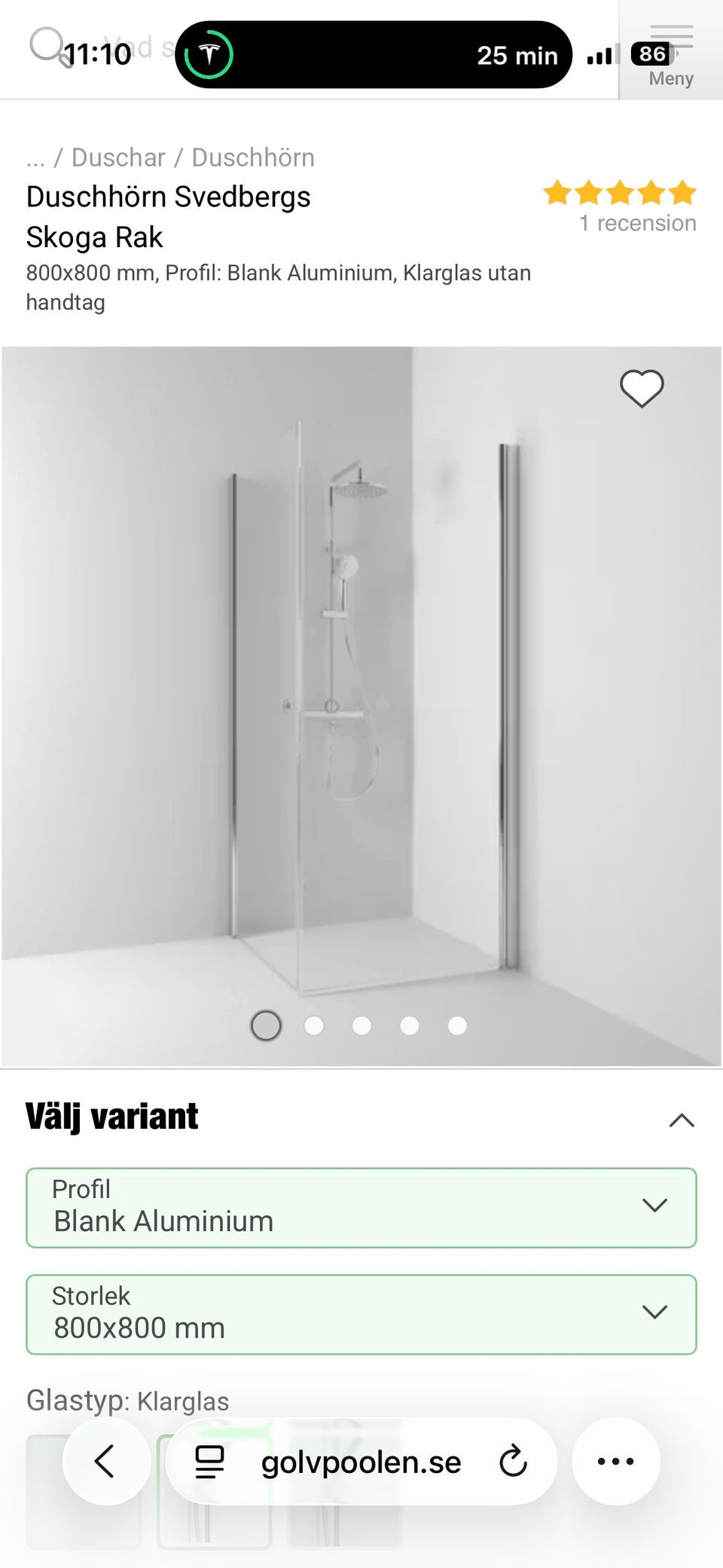
Task: Tap the heart icon to favorite the product
Action: pyautogui.click(x=641, y=389)
